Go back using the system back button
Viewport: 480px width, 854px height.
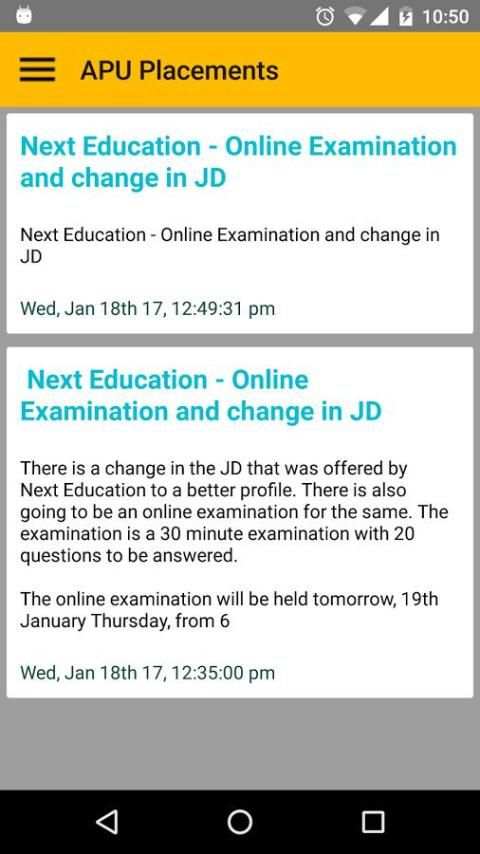pyautogui.click(x=107, y=821)
